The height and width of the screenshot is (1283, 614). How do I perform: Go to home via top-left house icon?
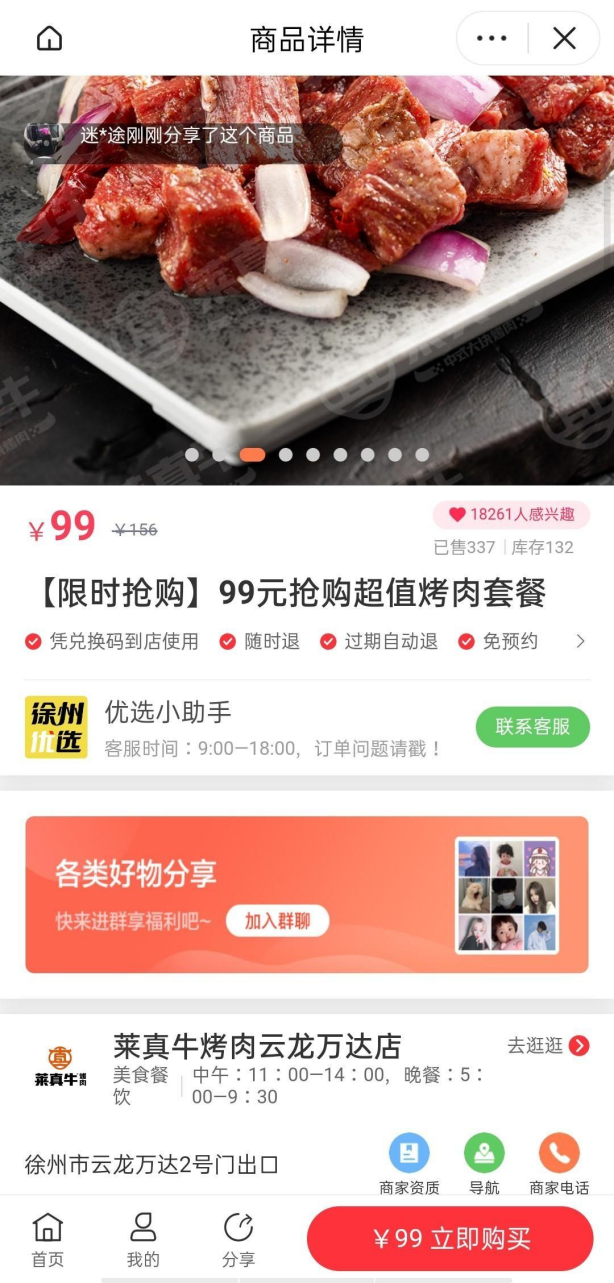pyautogui.click(x=49, y=39)
